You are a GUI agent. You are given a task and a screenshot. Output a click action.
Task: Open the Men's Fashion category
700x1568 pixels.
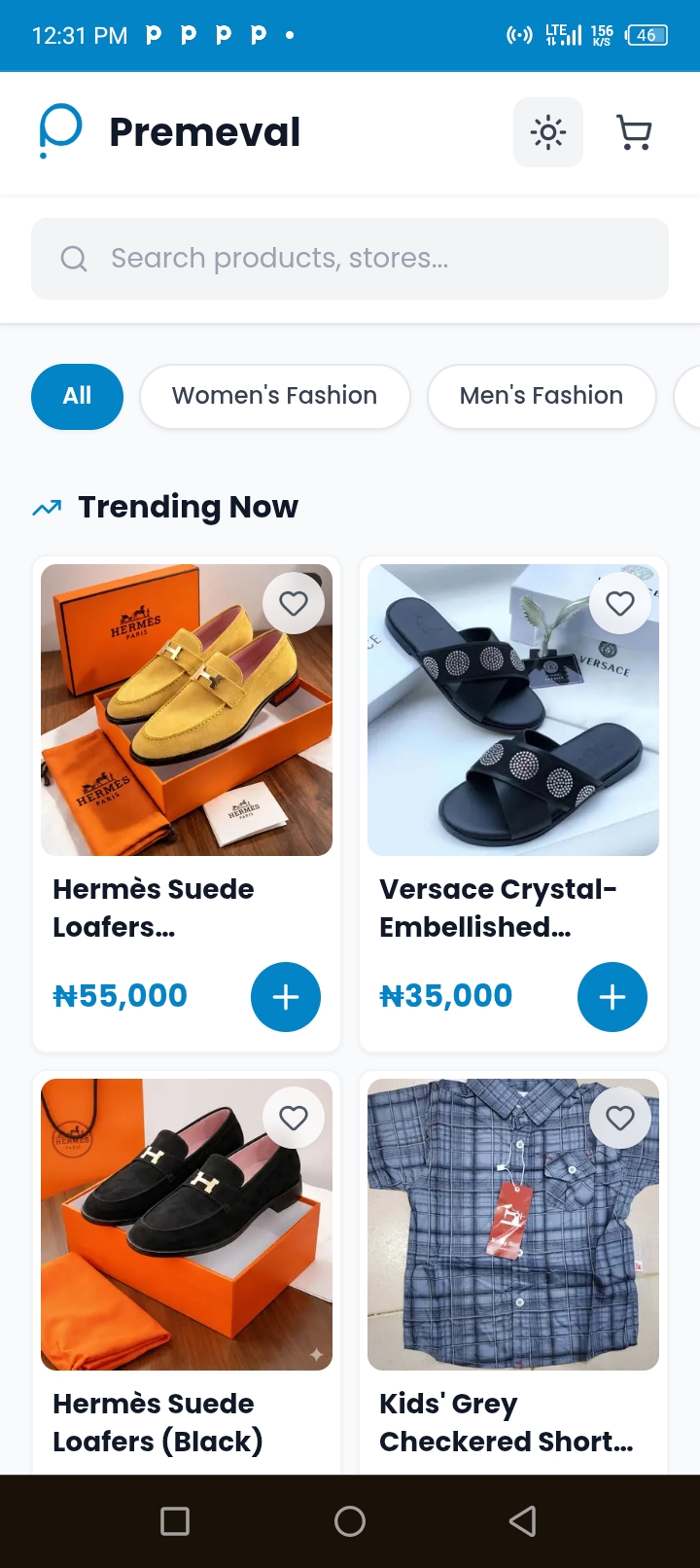click(x=542, y=396)
